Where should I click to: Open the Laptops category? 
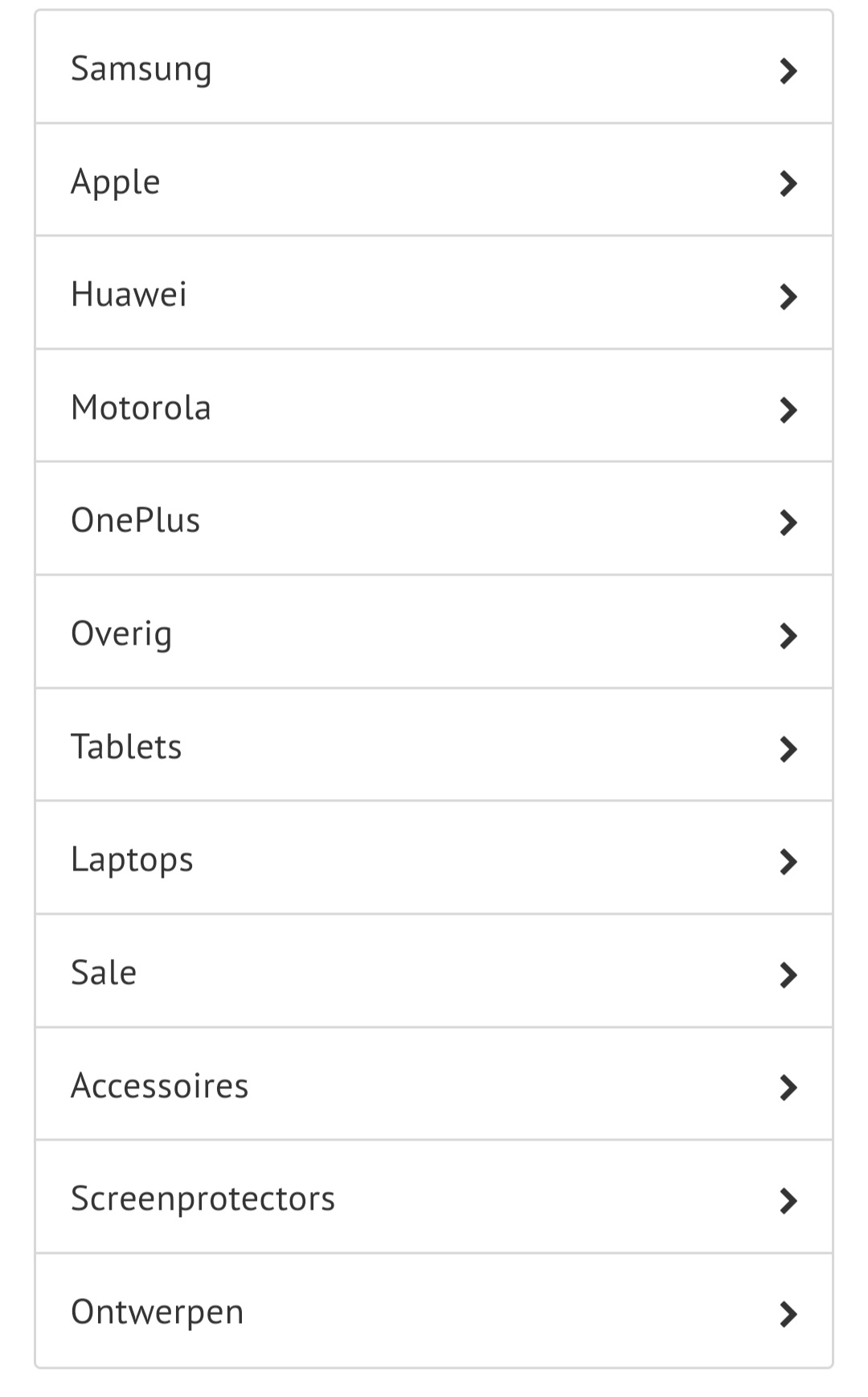tap(434, 858)
